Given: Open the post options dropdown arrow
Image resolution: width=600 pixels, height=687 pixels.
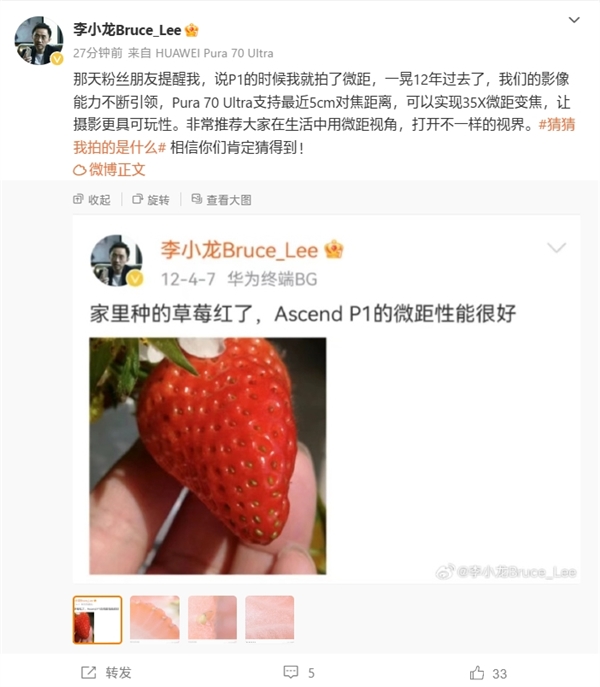Looking at the screenshot, I should [x=571, y=20].
